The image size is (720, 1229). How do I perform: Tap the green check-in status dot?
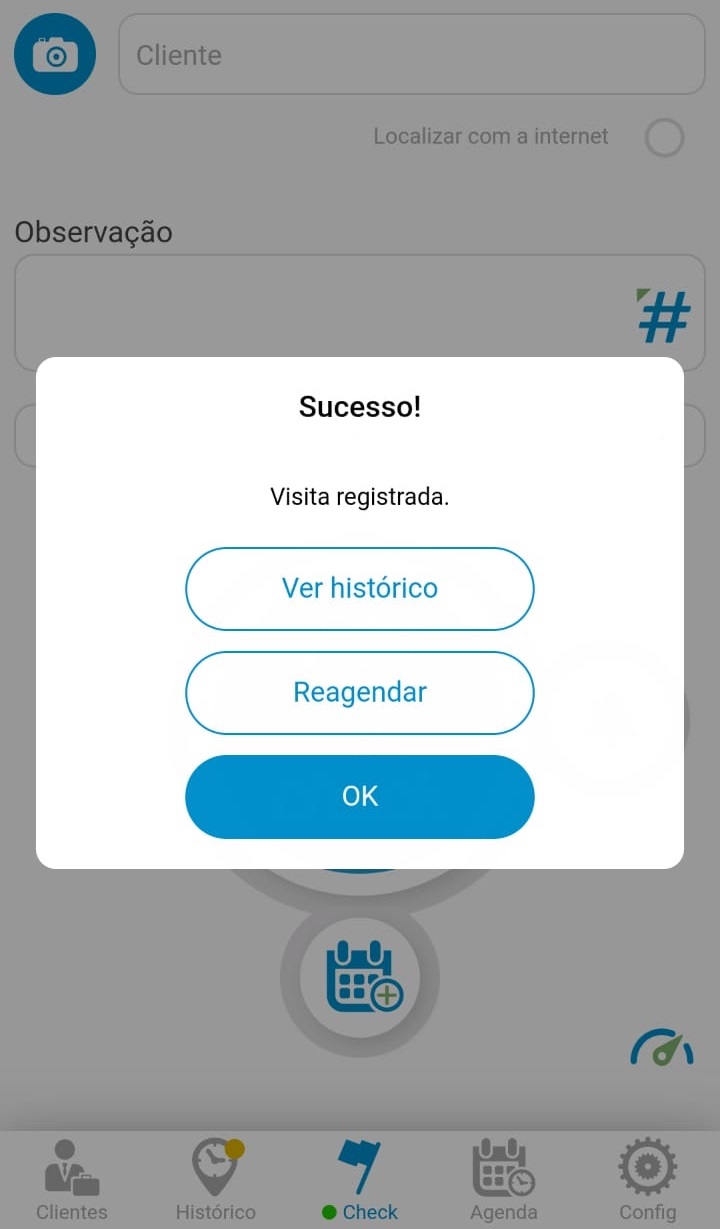pyautogui.click(x=330, y=1210)
